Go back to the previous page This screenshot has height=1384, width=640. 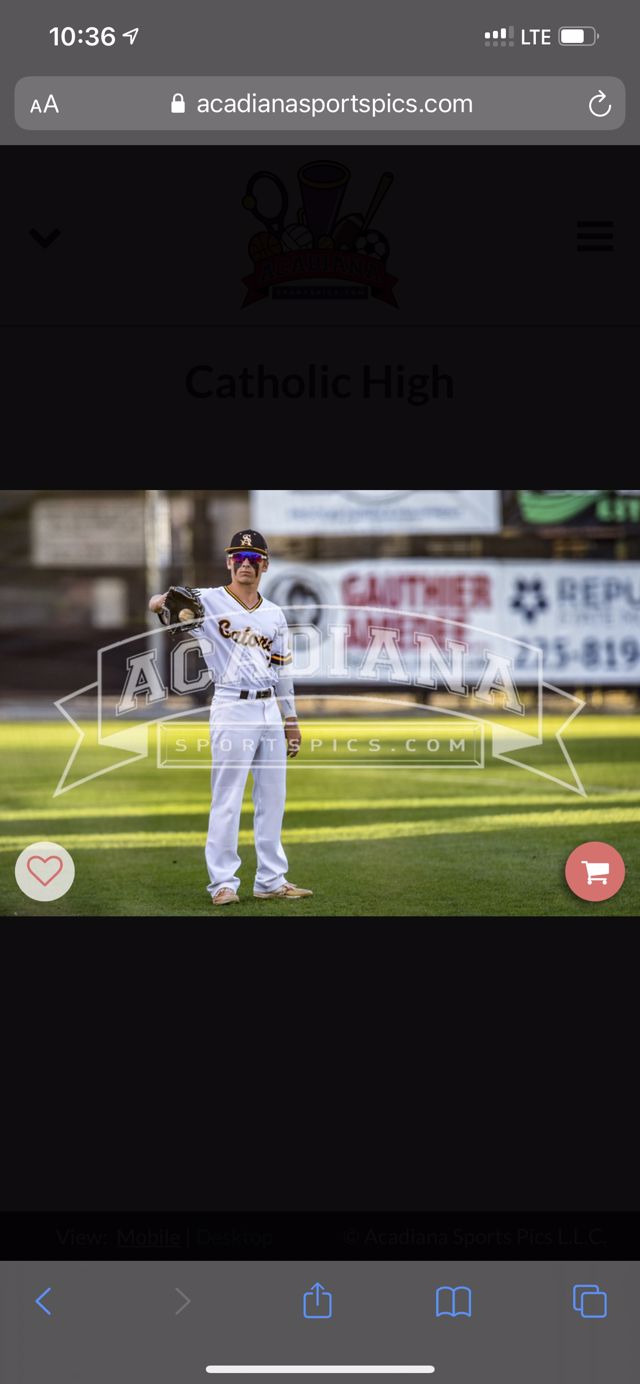pos(43,1301)
